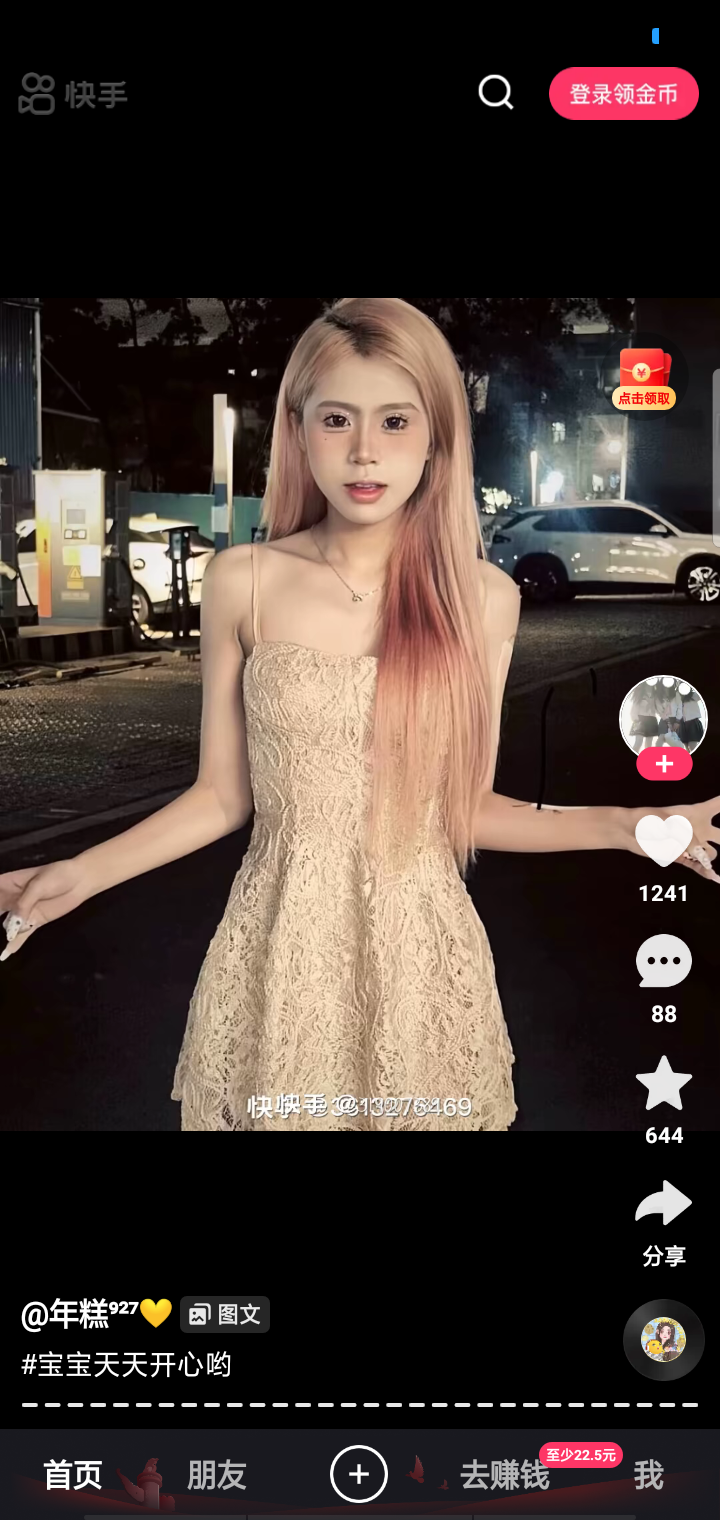
Task: Switch to the 首页 tab
Action: [x=73, y=1475]
